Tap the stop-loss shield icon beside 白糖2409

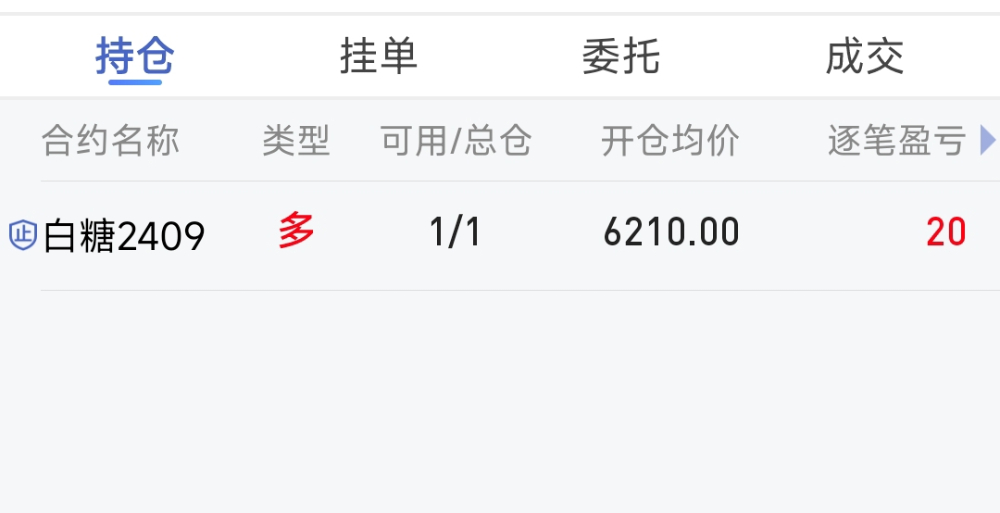[22, 236]
